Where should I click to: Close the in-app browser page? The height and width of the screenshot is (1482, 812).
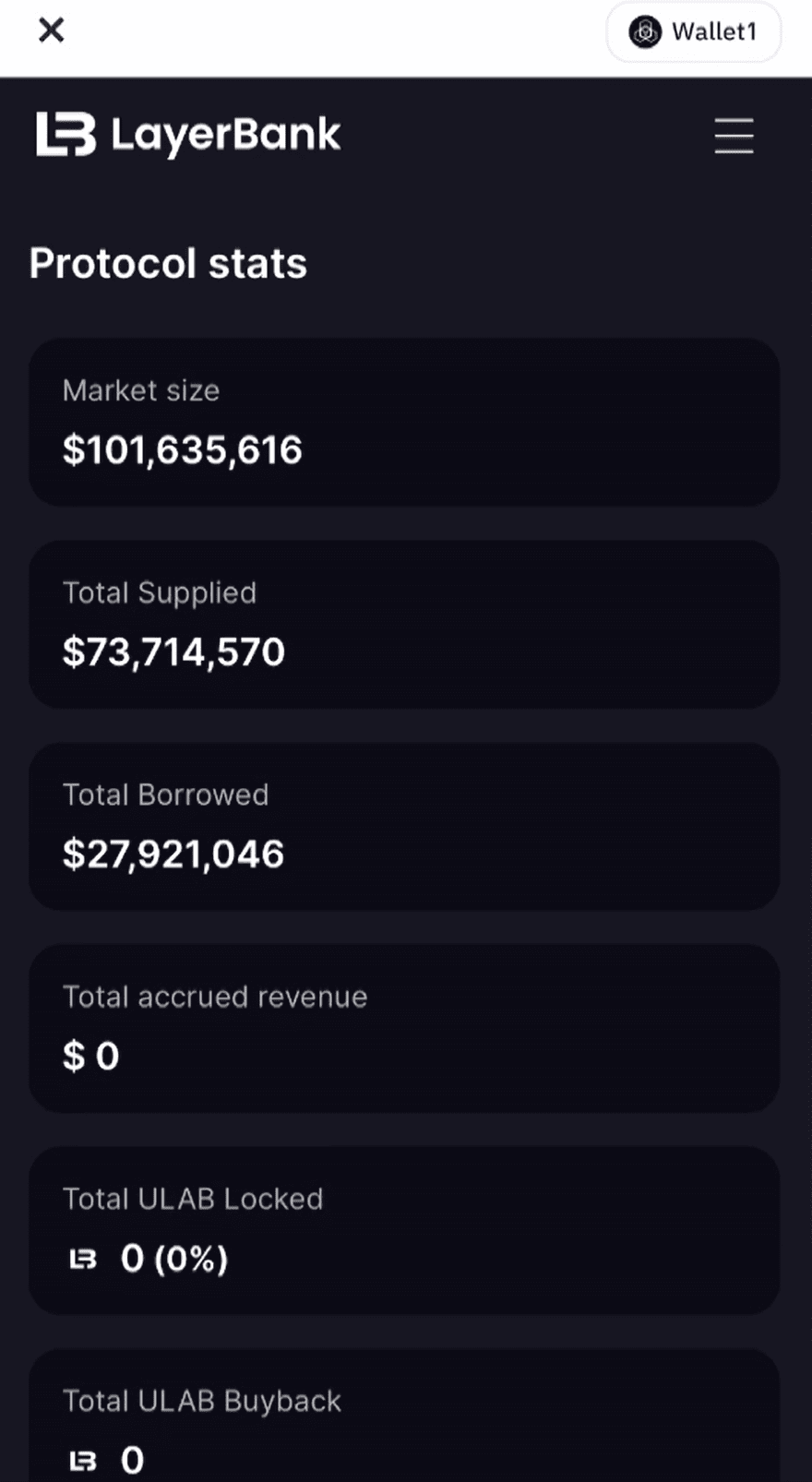click(x=52, y=30)
